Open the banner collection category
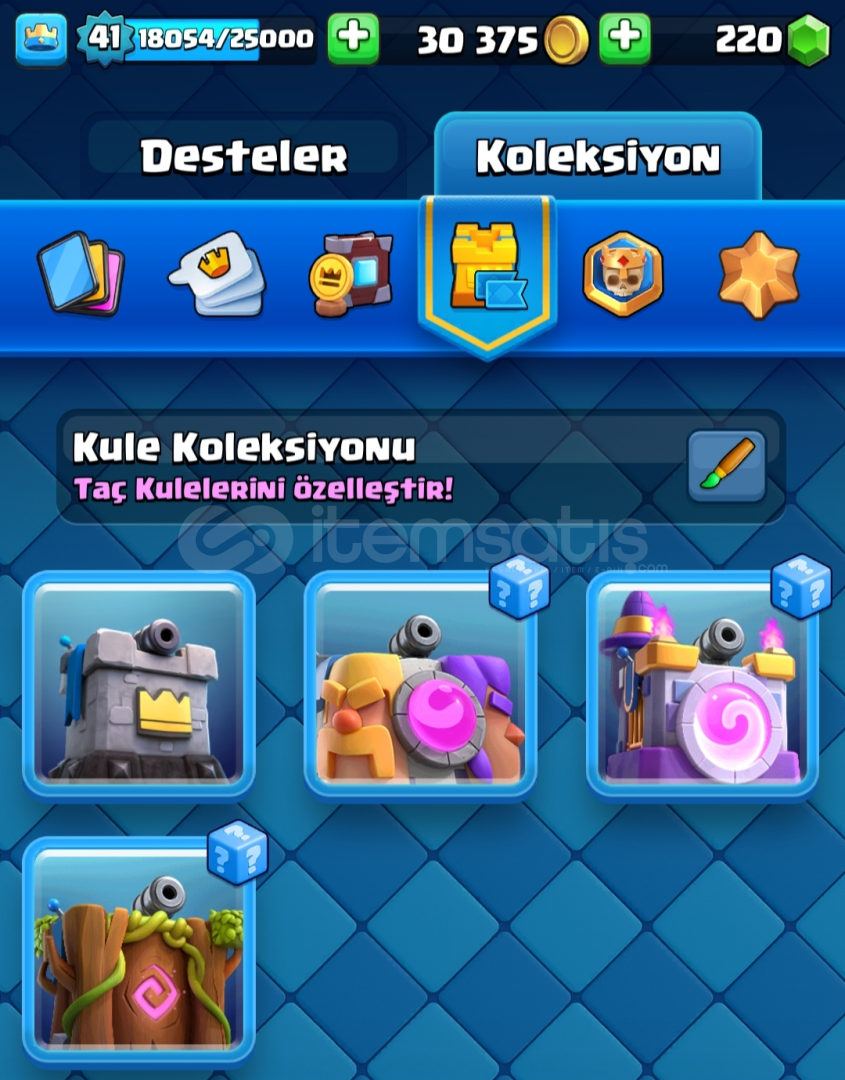This screenshot has height=1080, width=845. pyautogui.click(x=351, y=274)
